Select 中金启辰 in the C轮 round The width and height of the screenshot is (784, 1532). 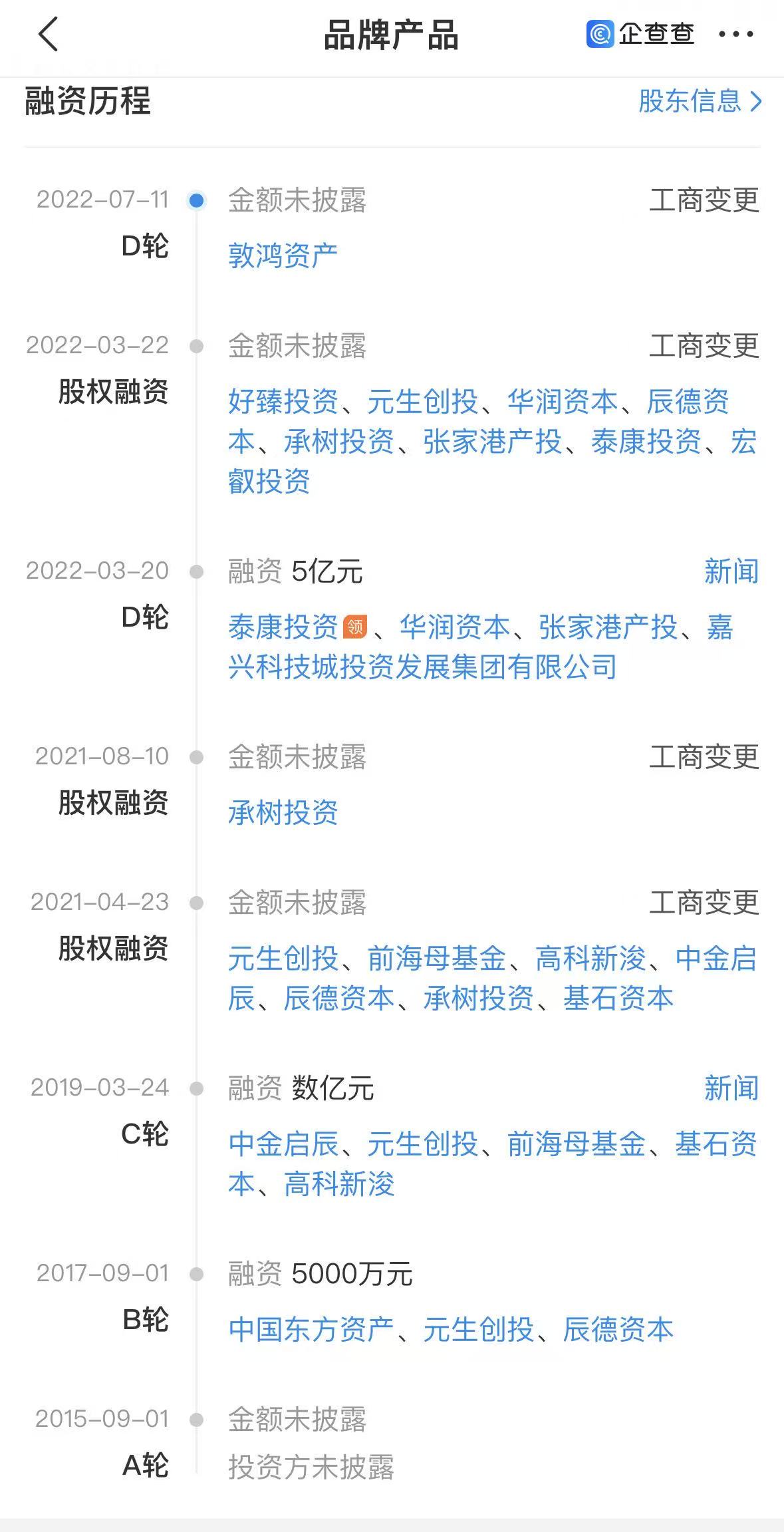tap(283, 1144)
